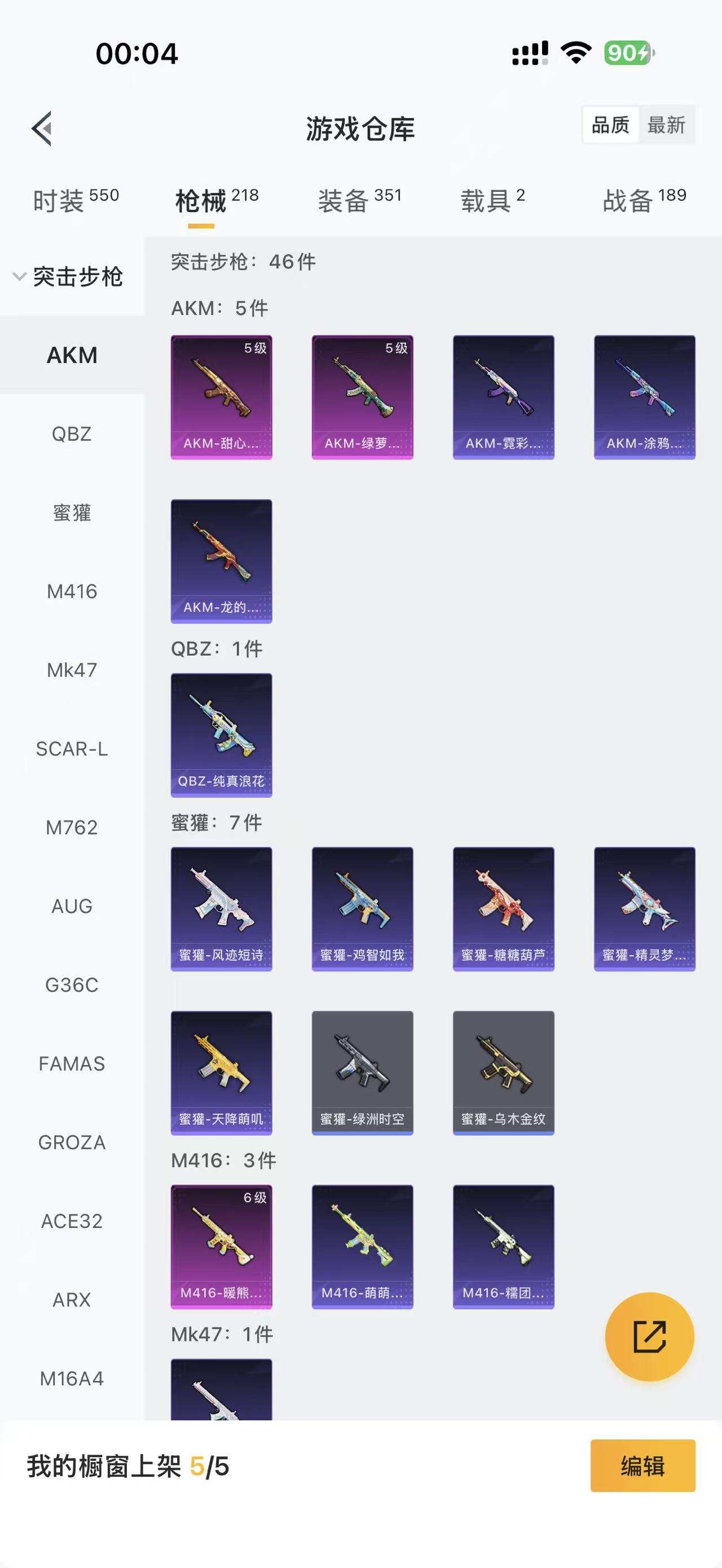
Task: Switch to the 载具 tab
Action: pos(492,200)
